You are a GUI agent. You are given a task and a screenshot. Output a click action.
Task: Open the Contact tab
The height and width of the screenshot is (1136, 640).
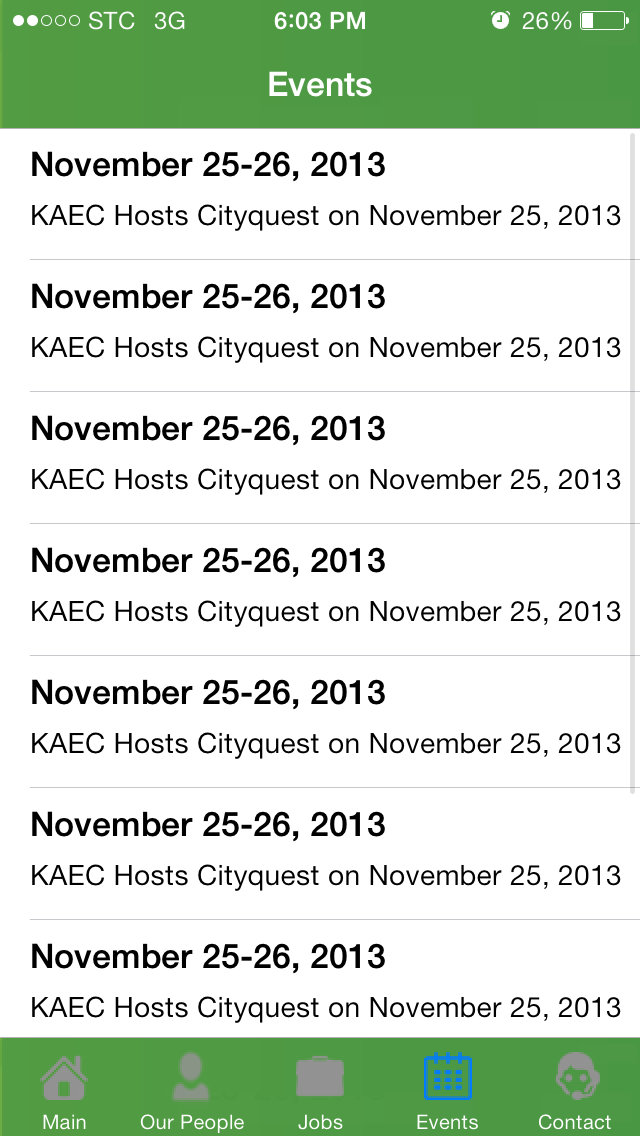(575, 1090)
